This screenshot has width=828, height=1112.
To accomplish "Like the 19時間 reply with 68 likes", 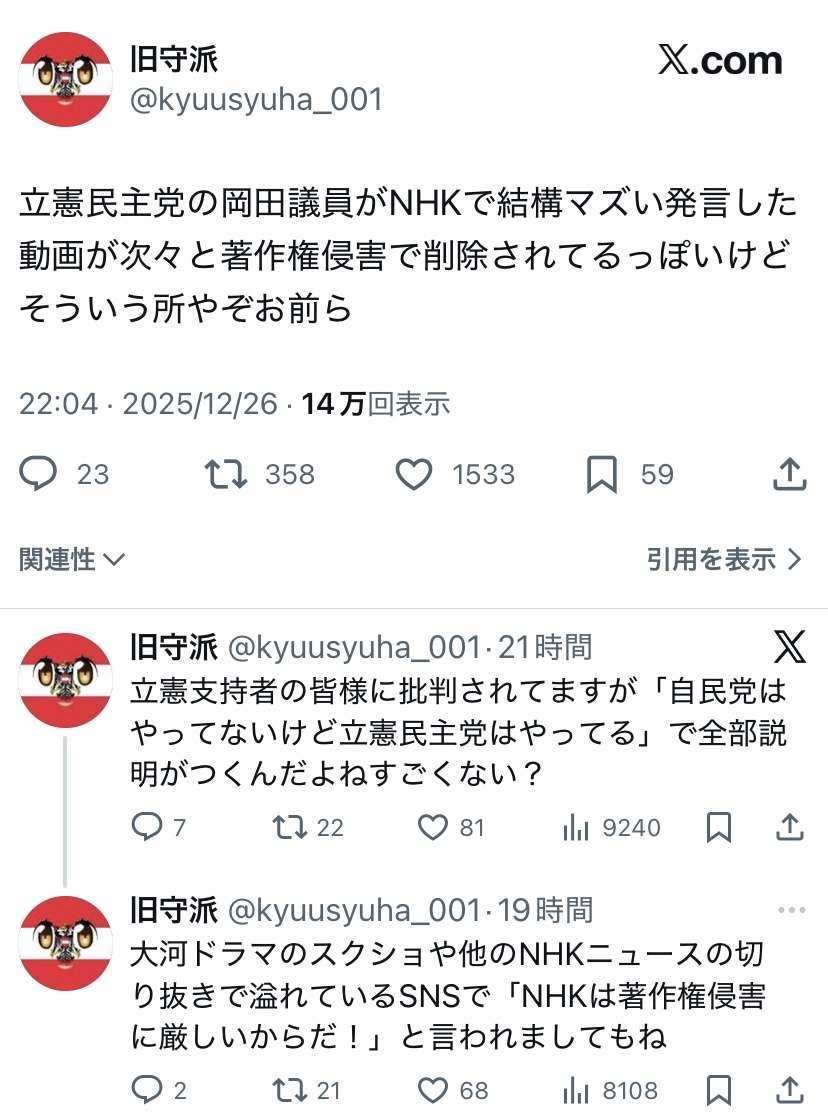I will pyautogui.click(x=432, y=1090).
